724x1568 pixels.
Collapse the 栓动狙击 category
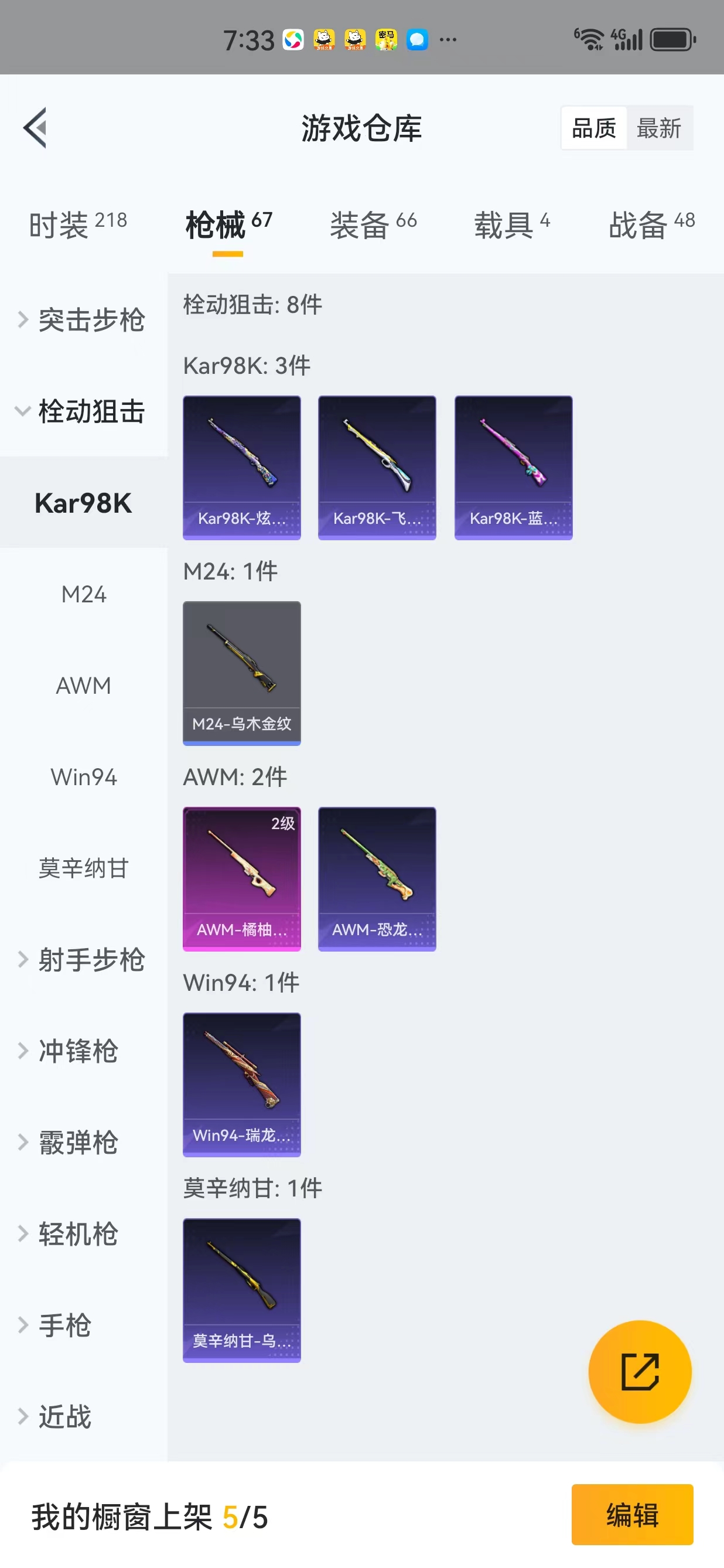(x=83, y=411)
